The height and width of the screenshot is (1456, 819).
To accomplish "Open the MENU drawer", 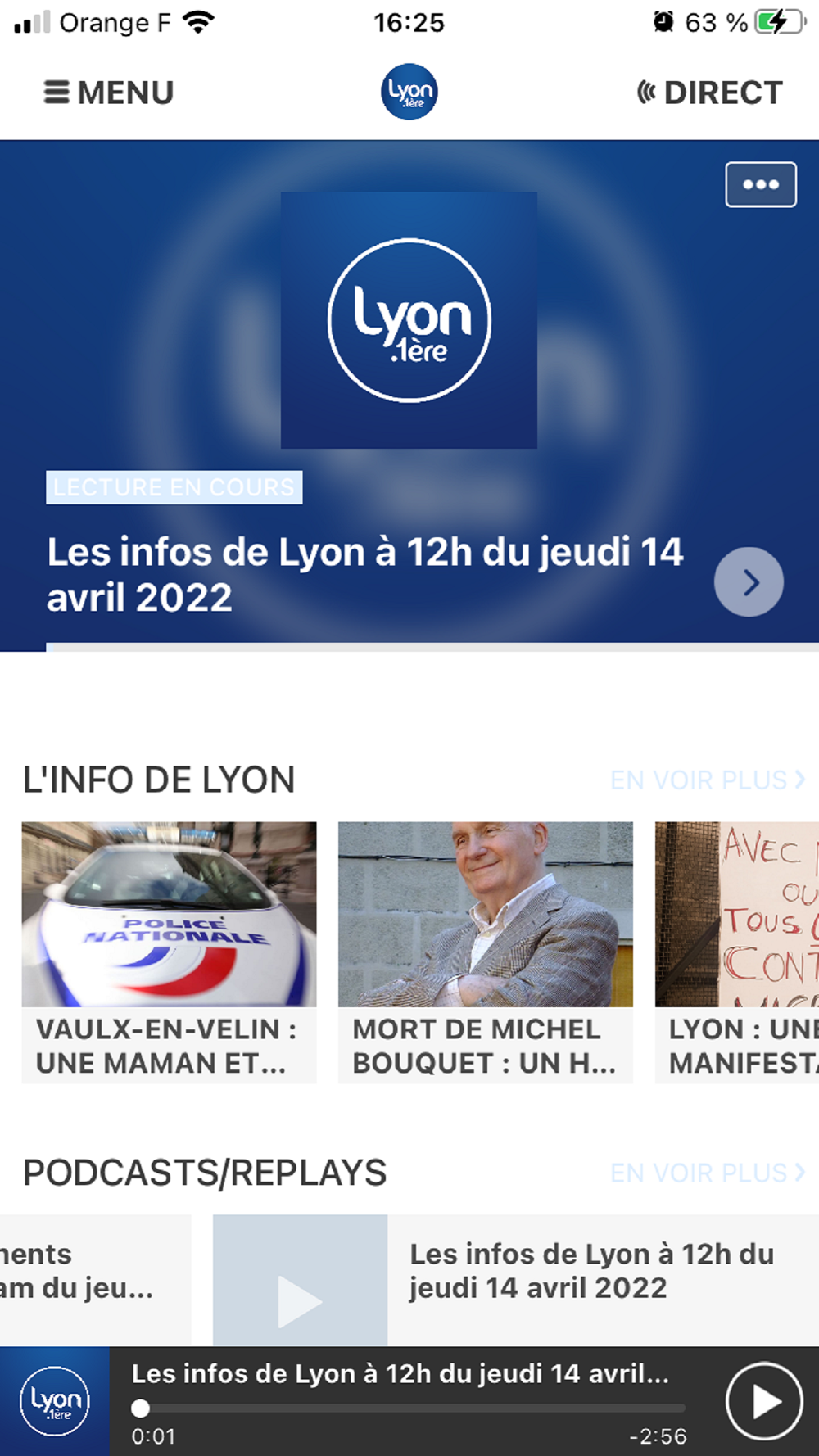I will (x=109, y=93).
